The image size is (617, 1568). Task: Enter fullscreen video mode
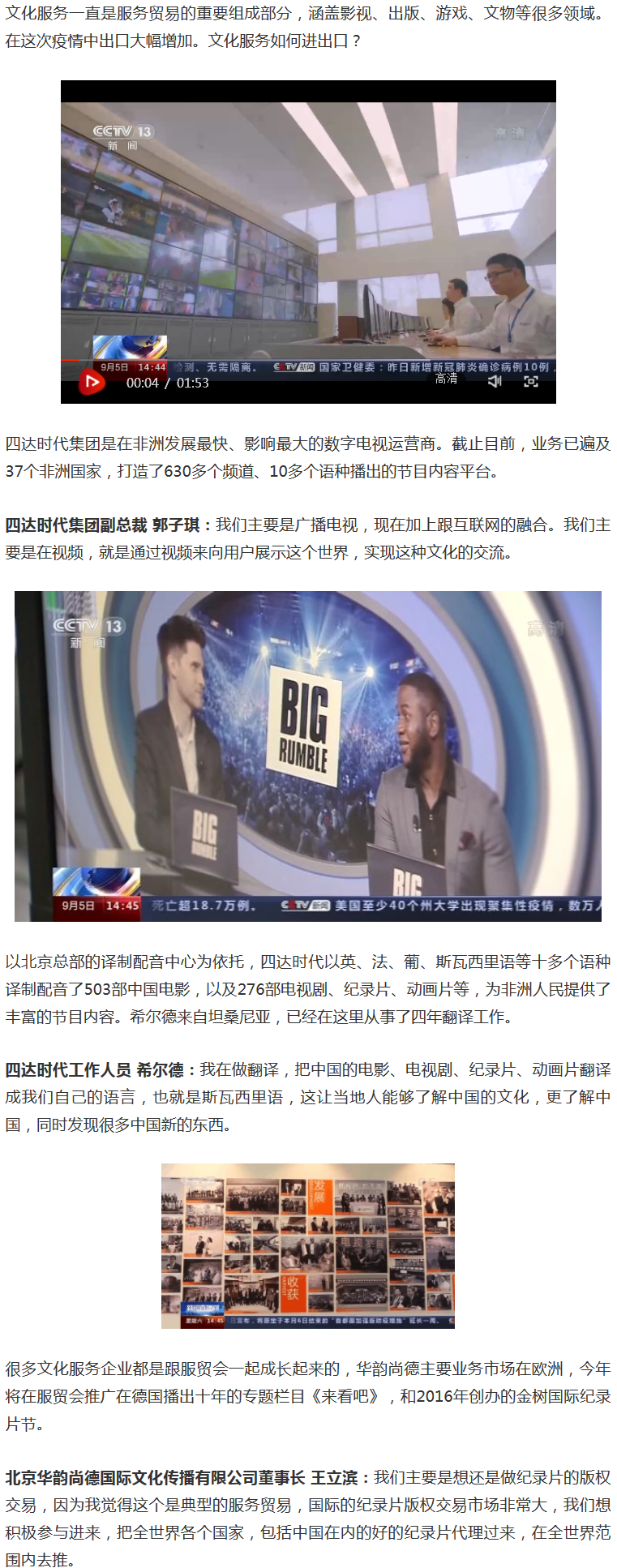[x=531, y=381]
